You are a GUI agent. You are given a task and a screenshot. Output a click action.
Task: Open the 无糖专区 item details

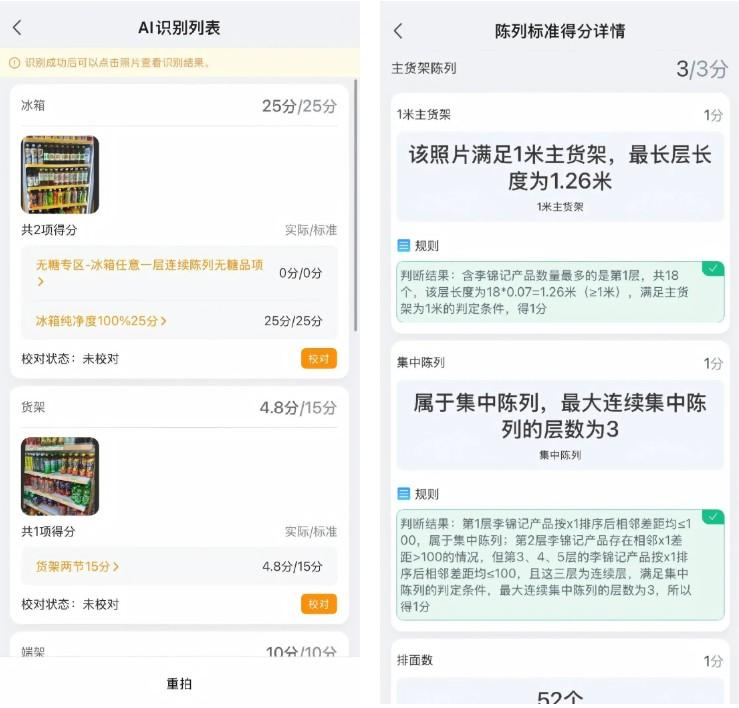click(150, 272)
